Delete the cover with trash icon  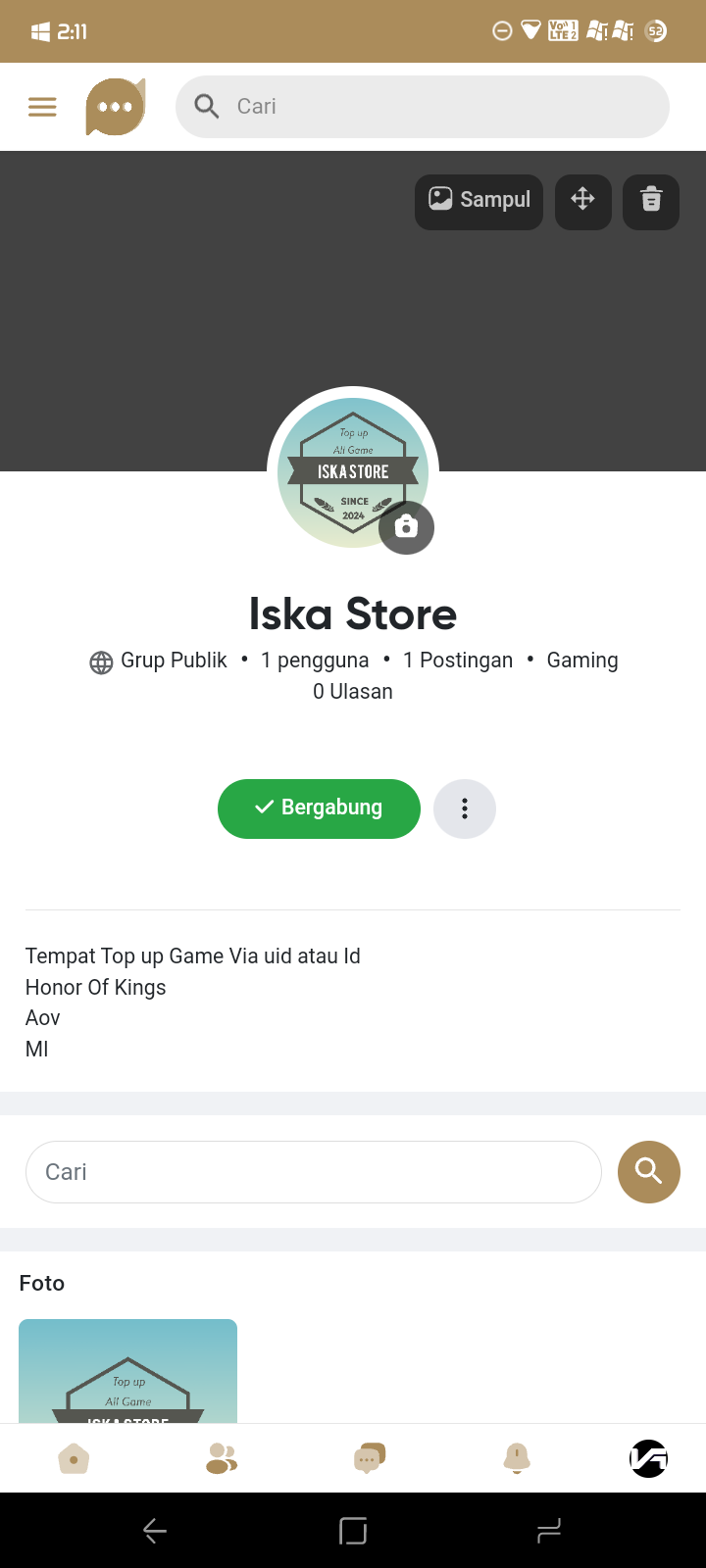point(651,201)
